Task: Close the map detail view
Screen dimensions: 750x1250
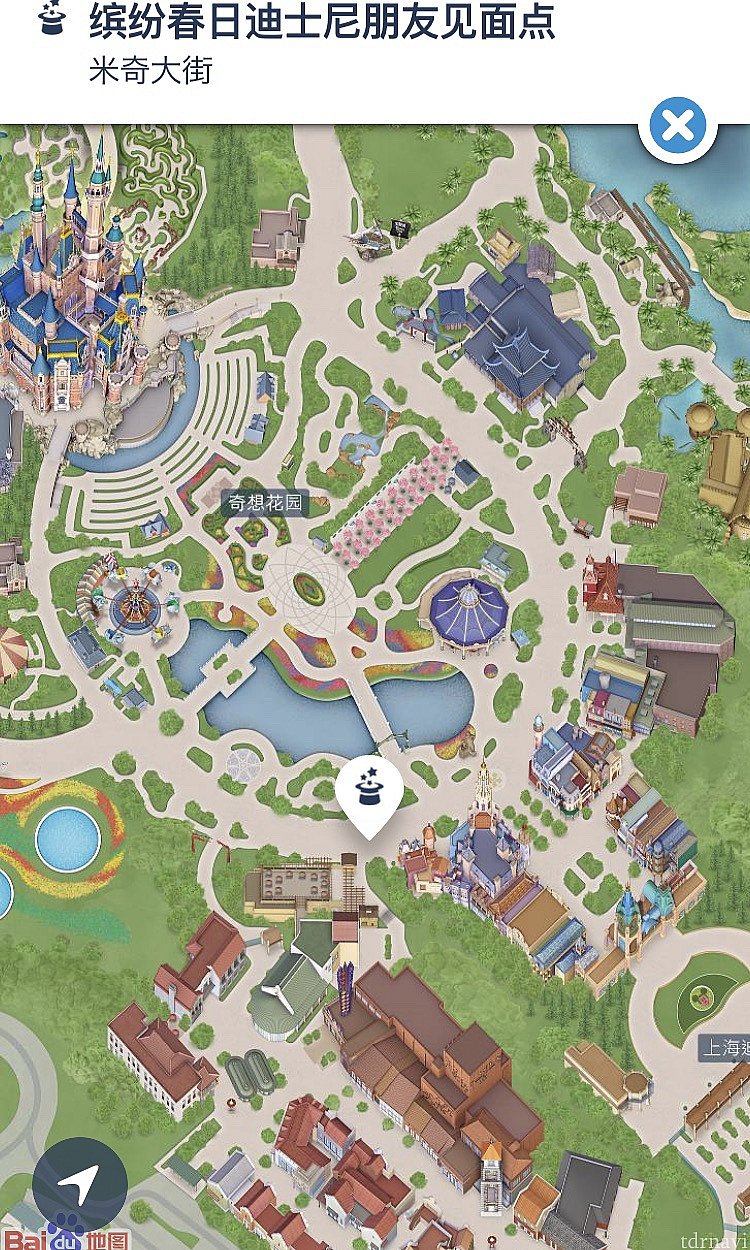Action: 678,126
